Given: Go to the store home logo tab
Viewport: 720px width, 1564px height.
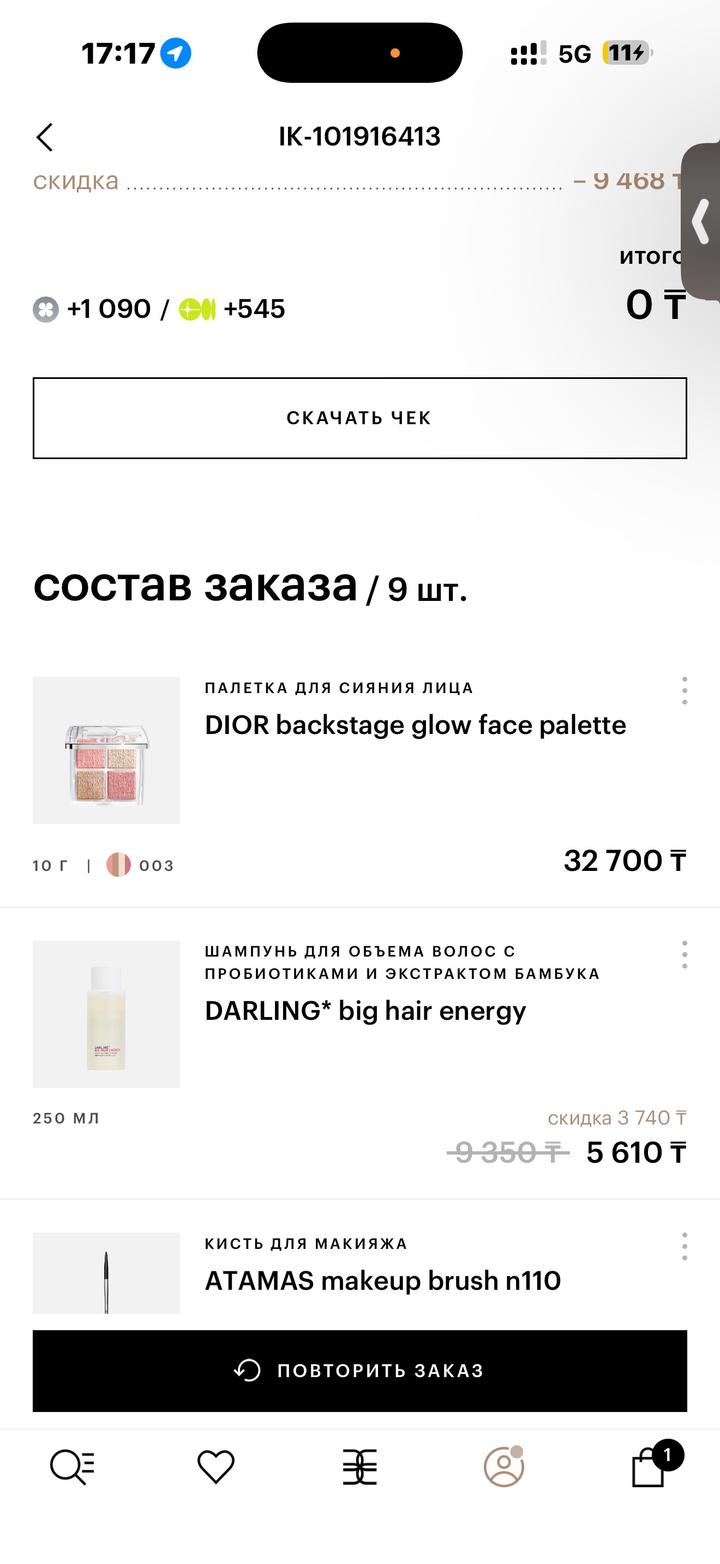Looking at the screenshot, I should click(x=360, y=1467).
